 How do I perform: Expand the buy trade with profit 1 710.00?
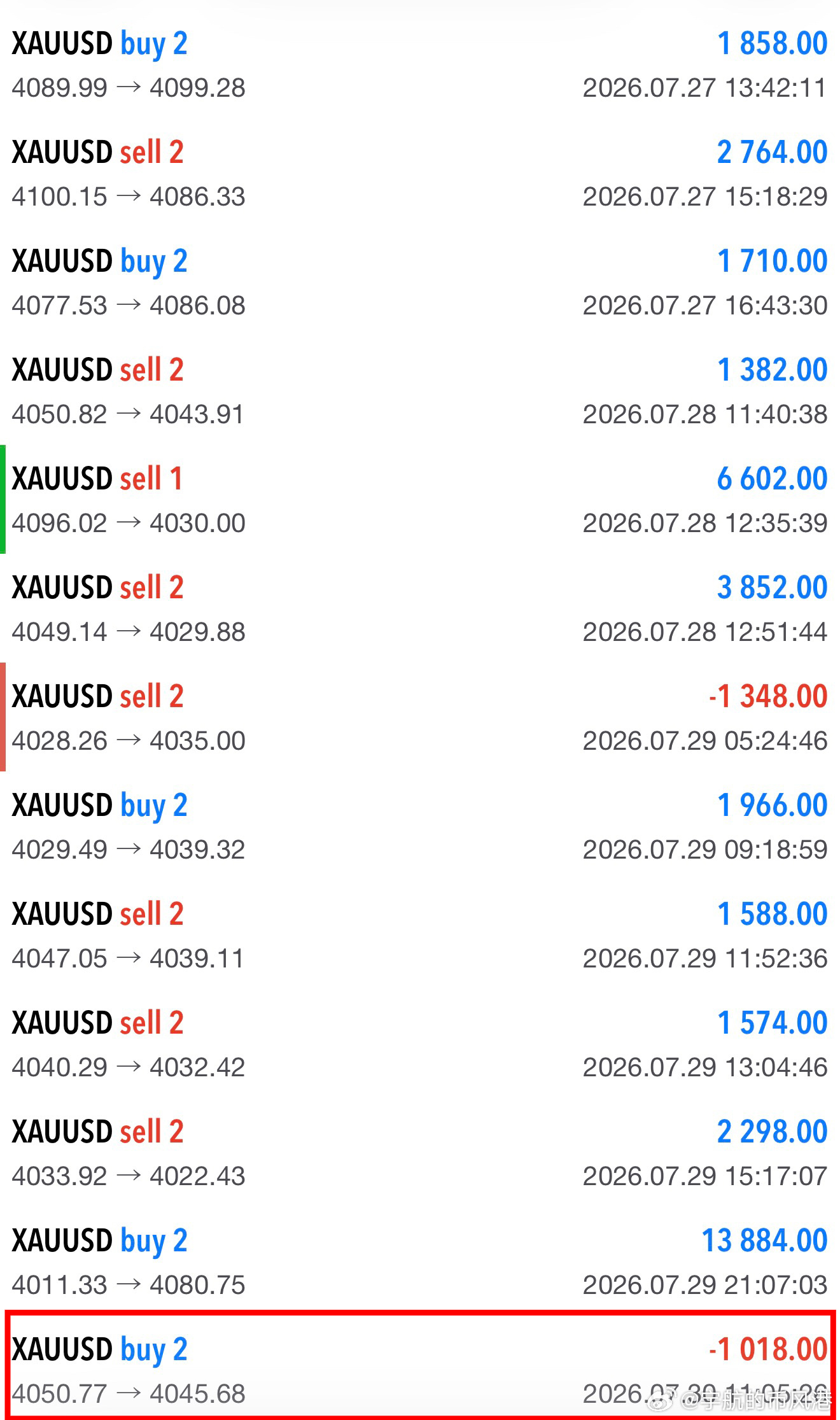tap(420, 282)
